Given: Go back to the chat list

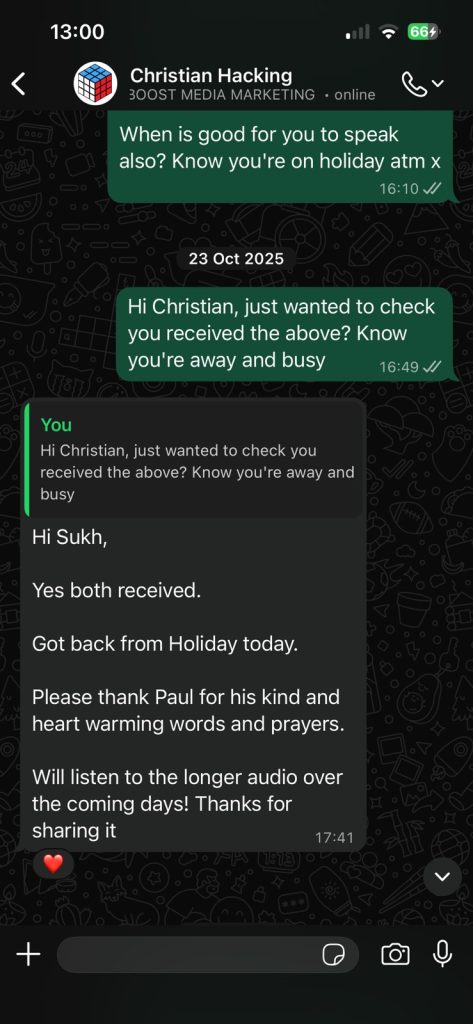Looking at the screenshot, I should click(x=19, y=84).
